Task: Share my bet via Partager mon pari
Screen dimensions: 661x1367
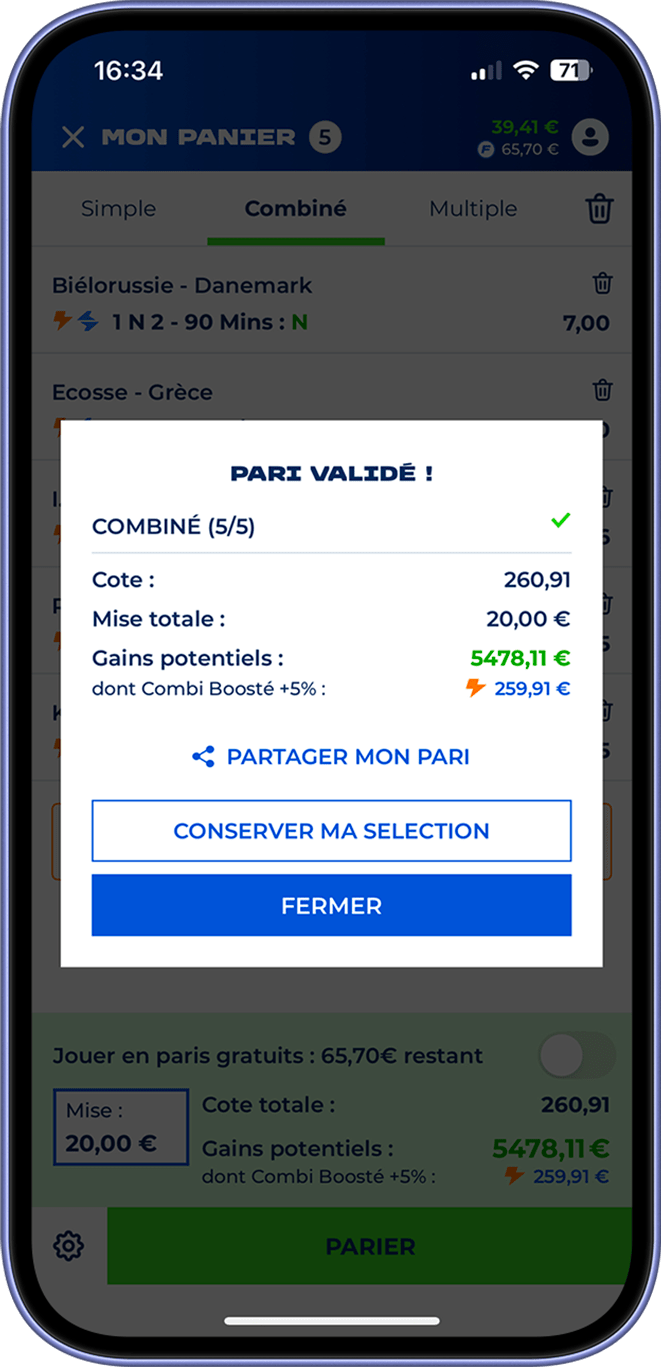Action: (331, 757)
